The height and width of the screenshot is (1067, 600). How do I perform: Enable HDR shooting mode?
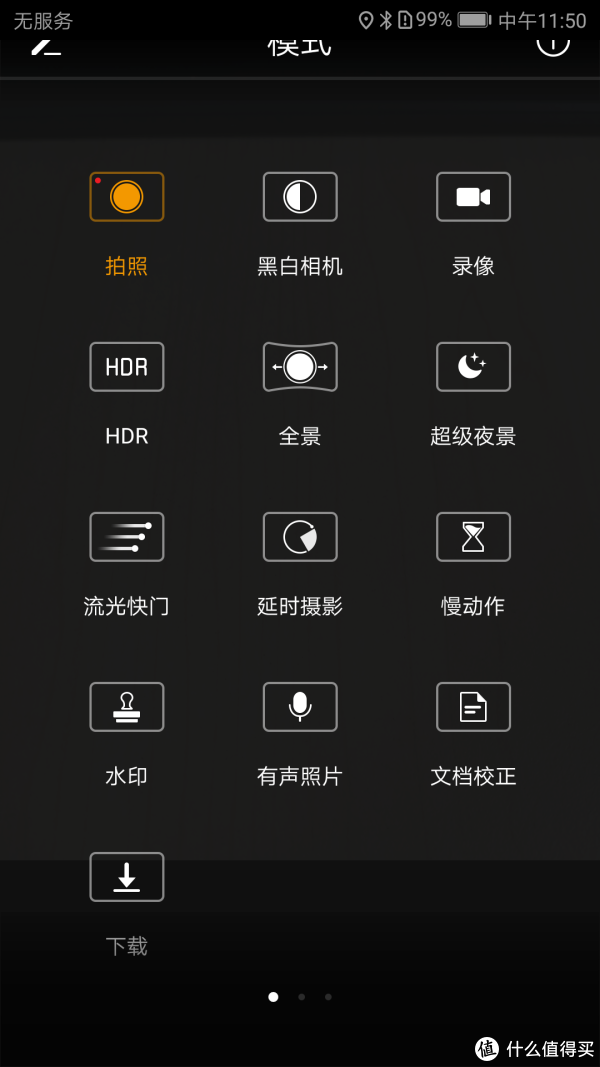click(x=127, y=367)
